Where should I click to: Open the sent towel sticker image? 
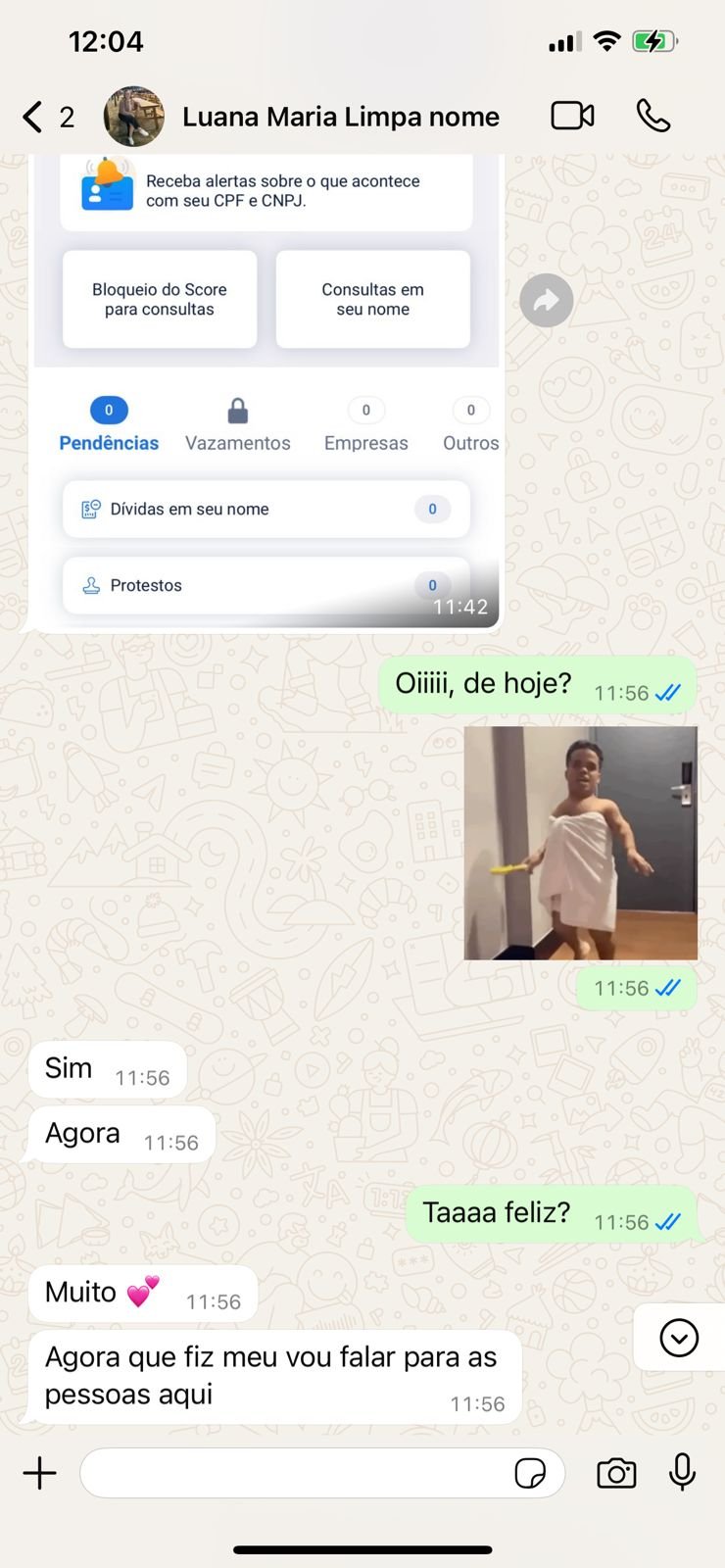580,843
